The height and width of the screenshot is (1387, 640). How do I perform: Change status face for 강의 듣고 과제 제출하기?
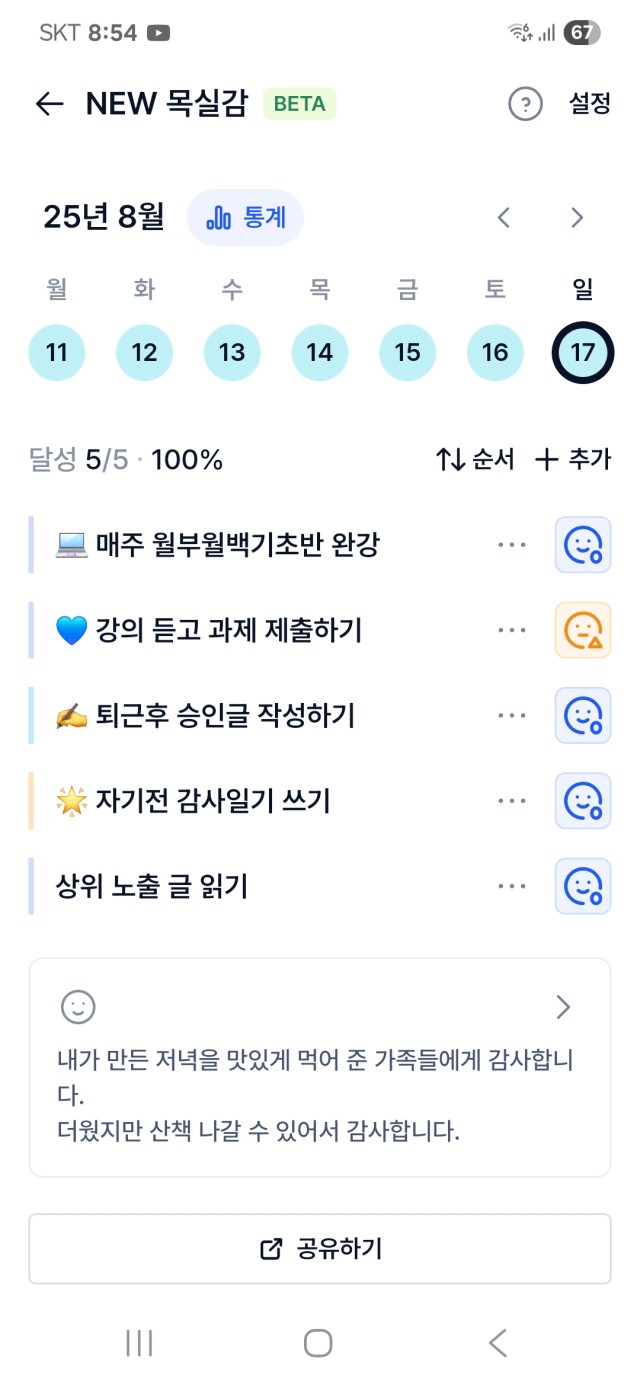(583, 630)
